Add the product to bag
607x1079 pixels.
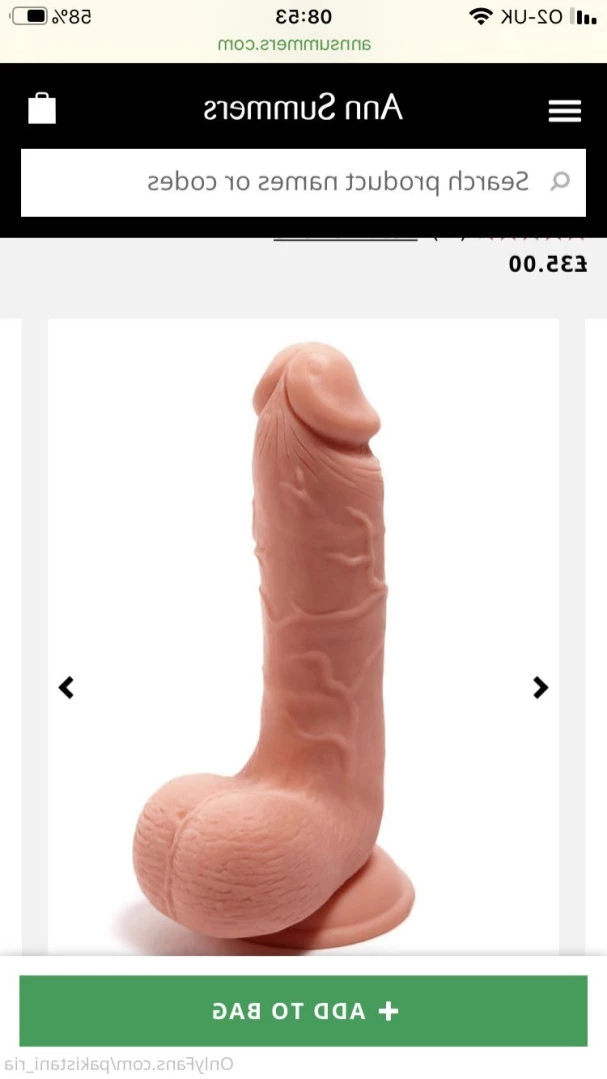click(303, 1011)
